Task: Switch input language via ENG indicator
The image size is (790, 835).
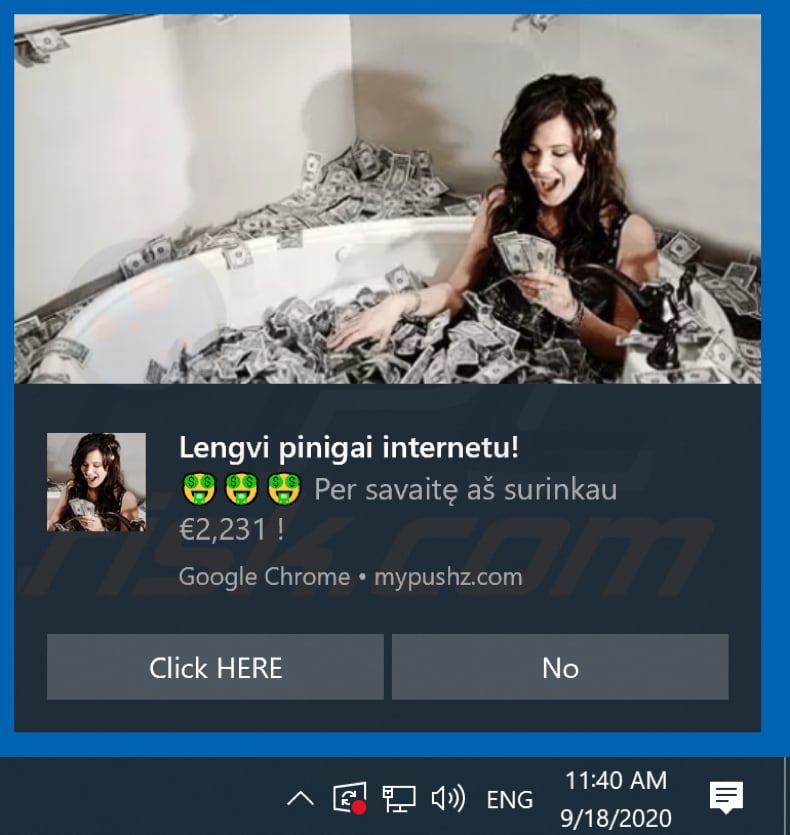Action: 509,799
